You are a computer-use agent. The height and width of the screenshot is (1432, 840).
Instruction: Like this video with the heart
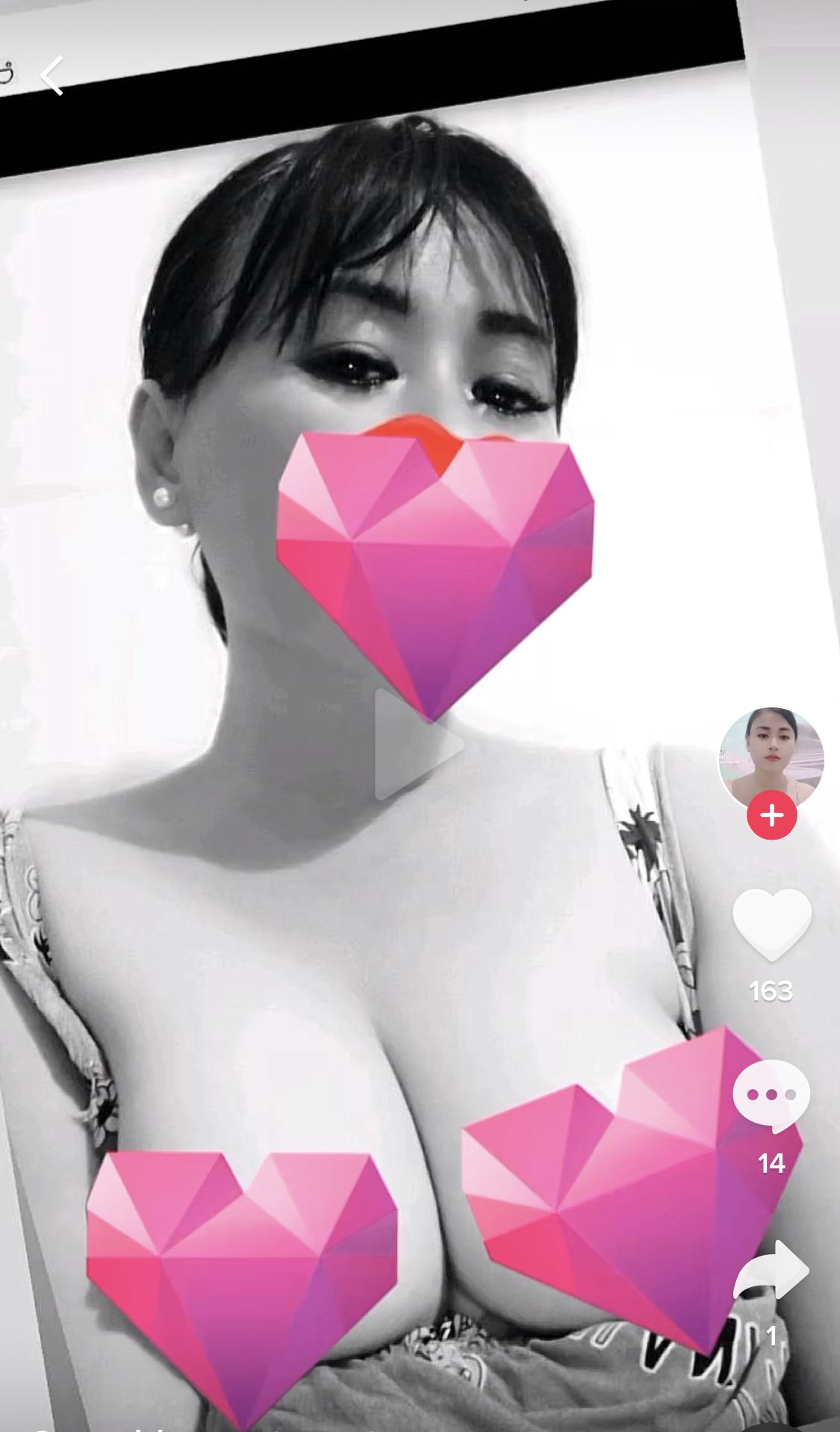click(771, 924)
